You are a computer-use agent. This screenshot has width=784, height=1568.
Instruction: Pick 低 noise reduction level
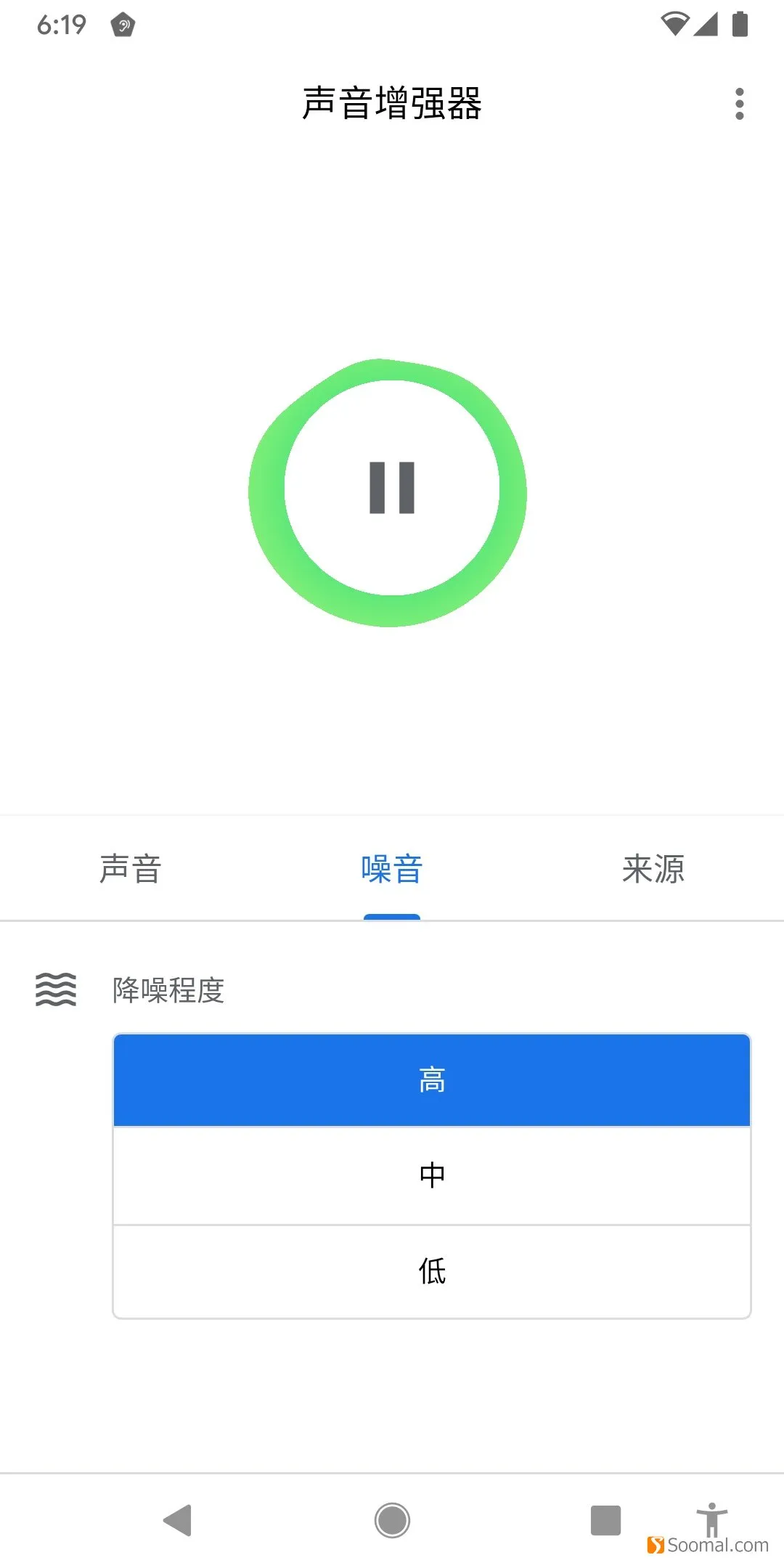pos(432,1272)
